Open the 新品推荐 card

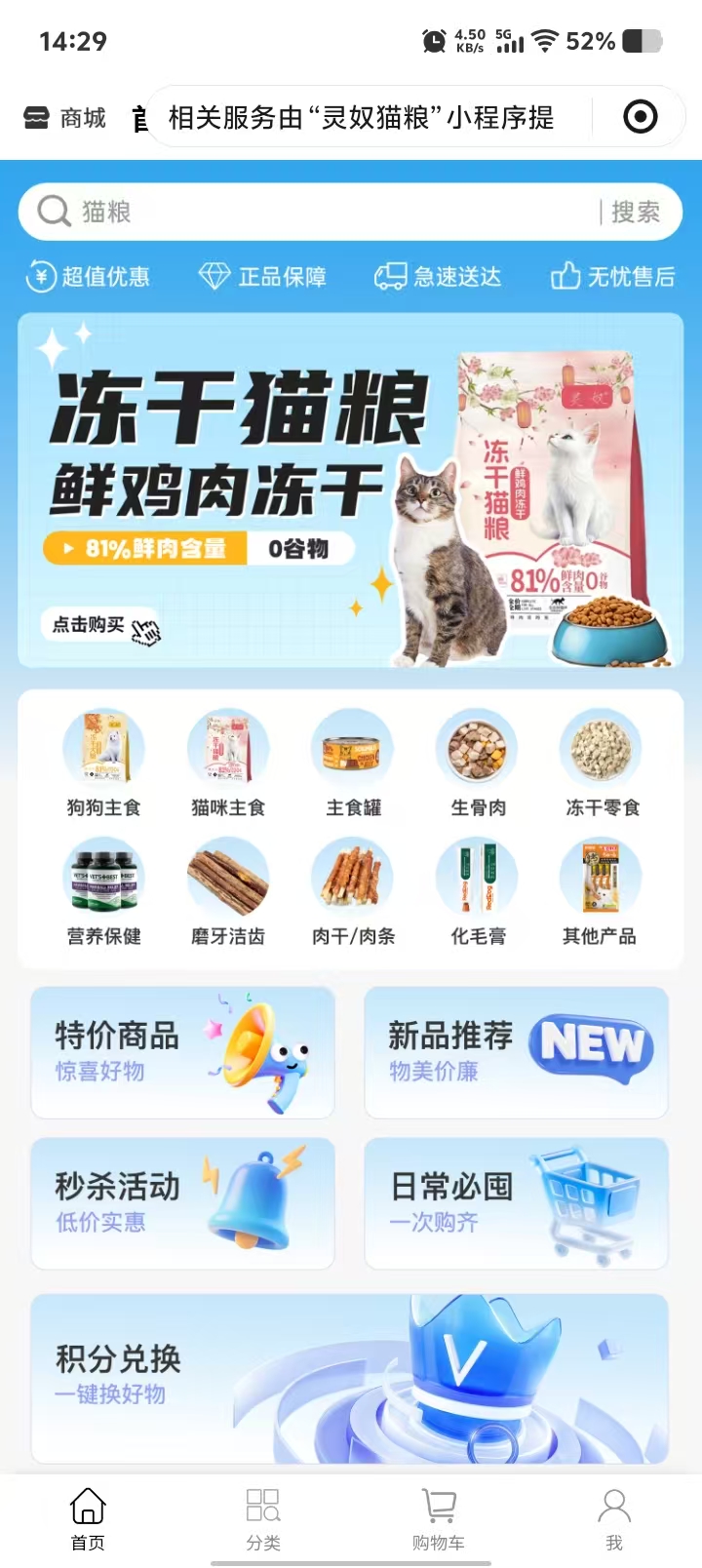516,1052
